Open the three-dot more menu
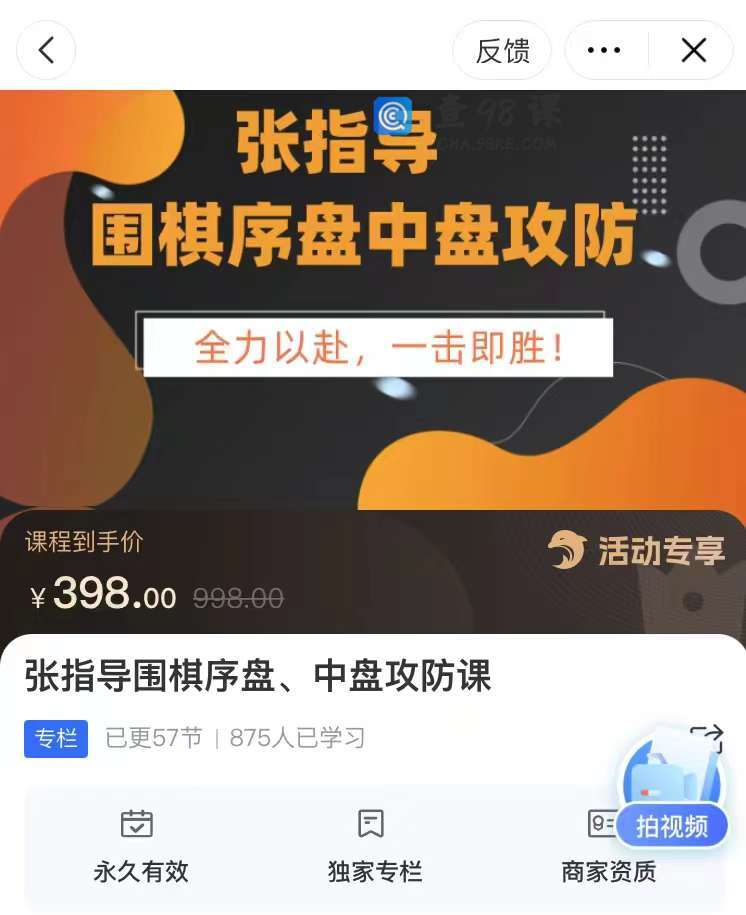Image resolution: width=746 pixels, height=915 pixels. pos(604,51)
